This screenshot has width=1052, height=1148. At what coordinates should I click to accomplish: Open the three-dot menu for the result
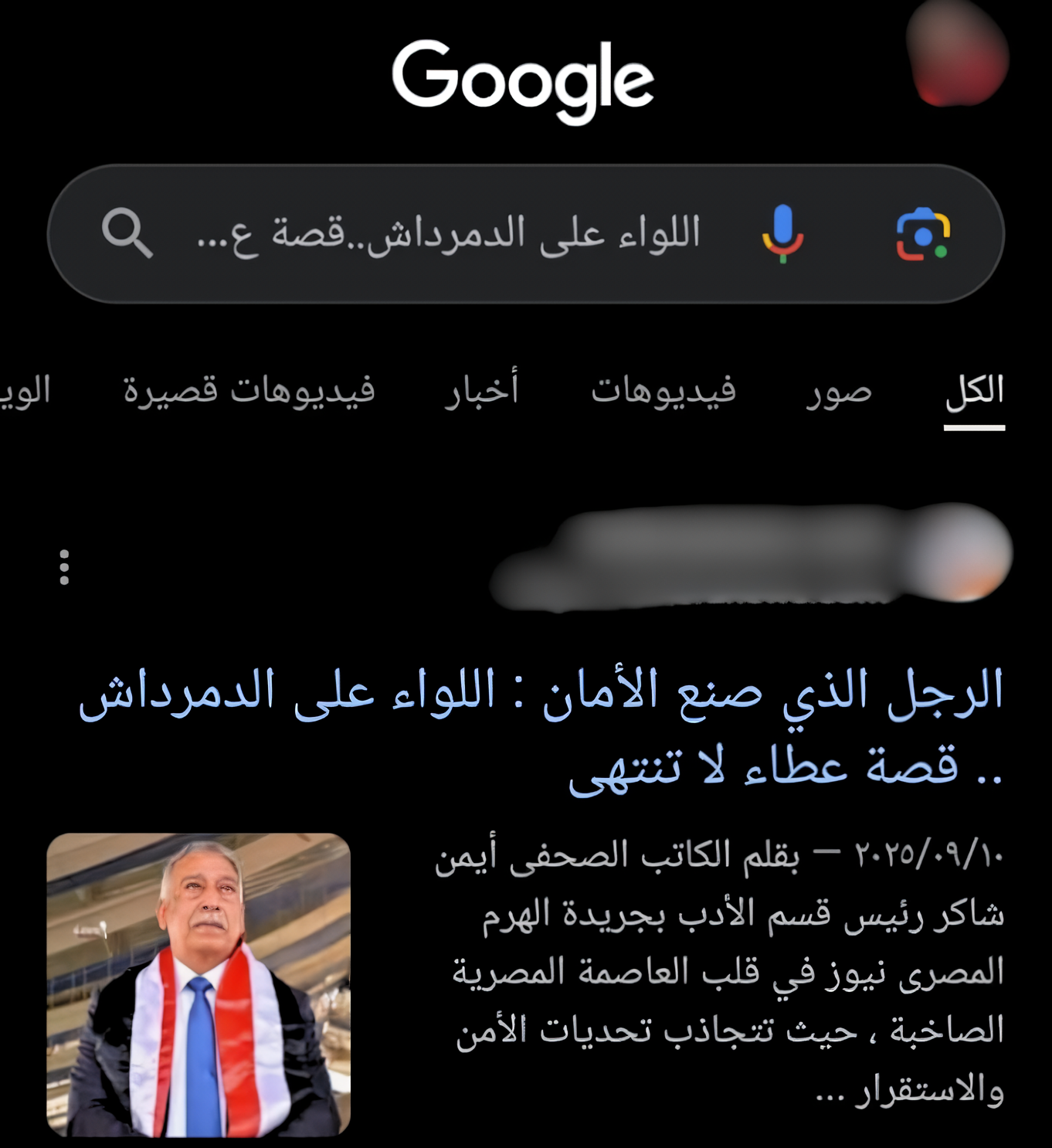(x=64, y=567)
